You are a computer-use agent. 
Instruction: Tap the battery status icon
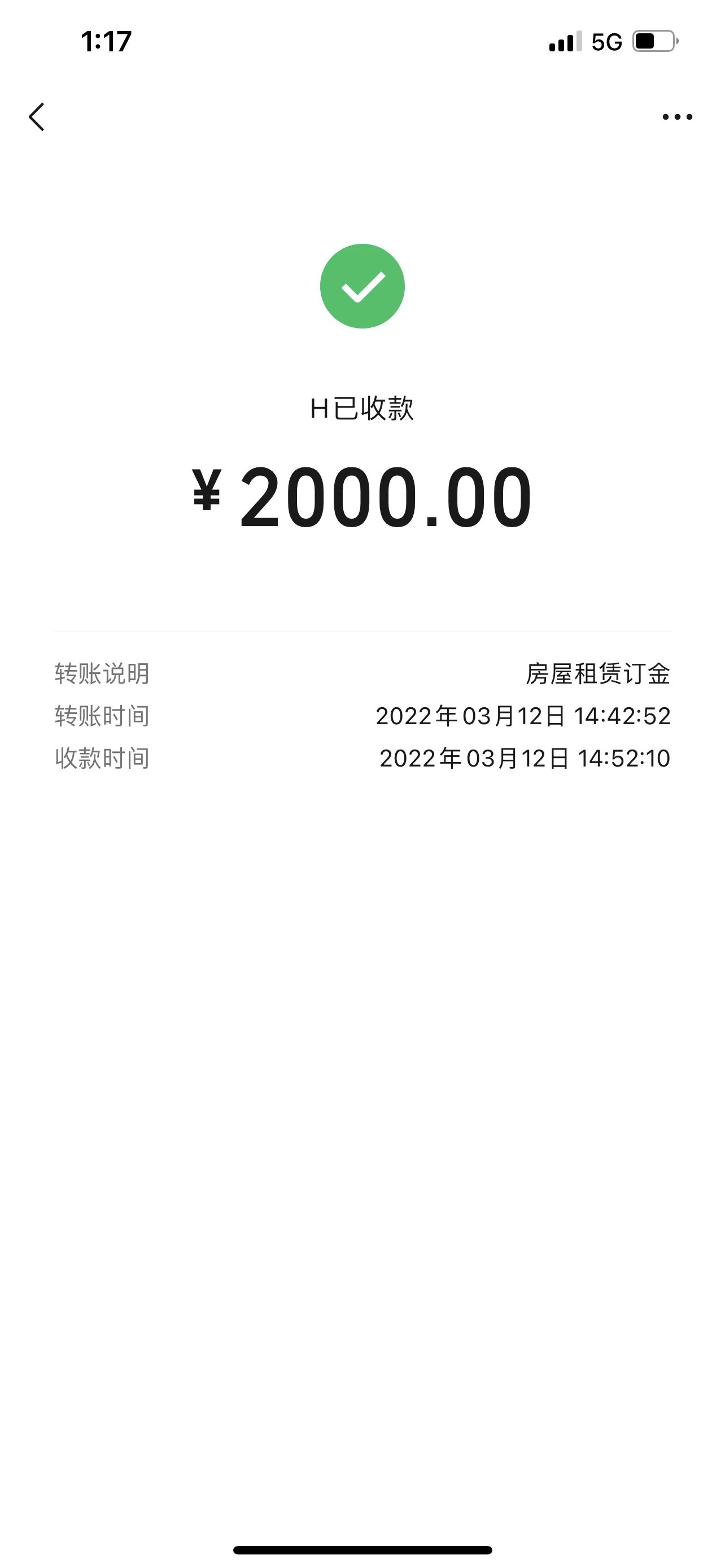654,40
